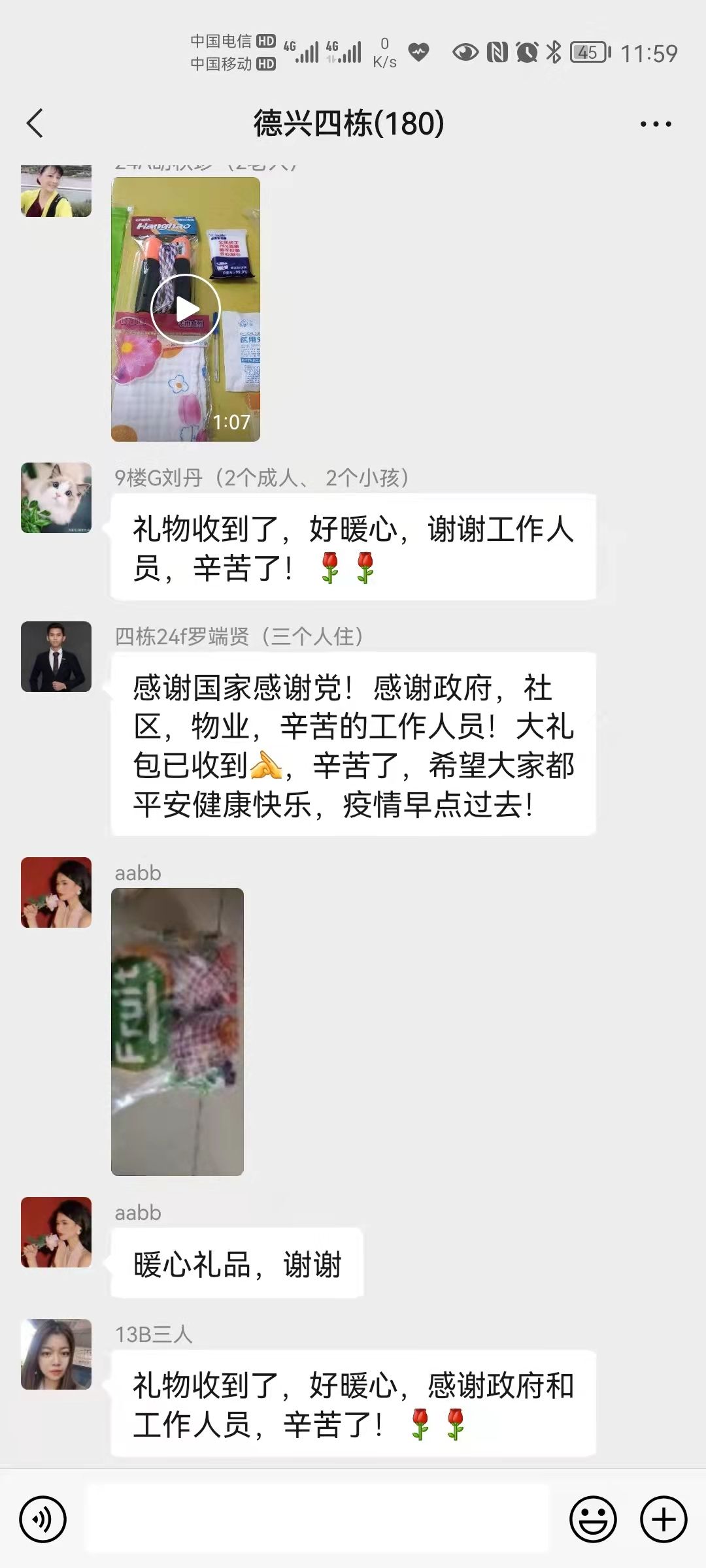Open the emoji picker
The width and height of the screenshot is (706, 1568).
(x=593, y=1519)
